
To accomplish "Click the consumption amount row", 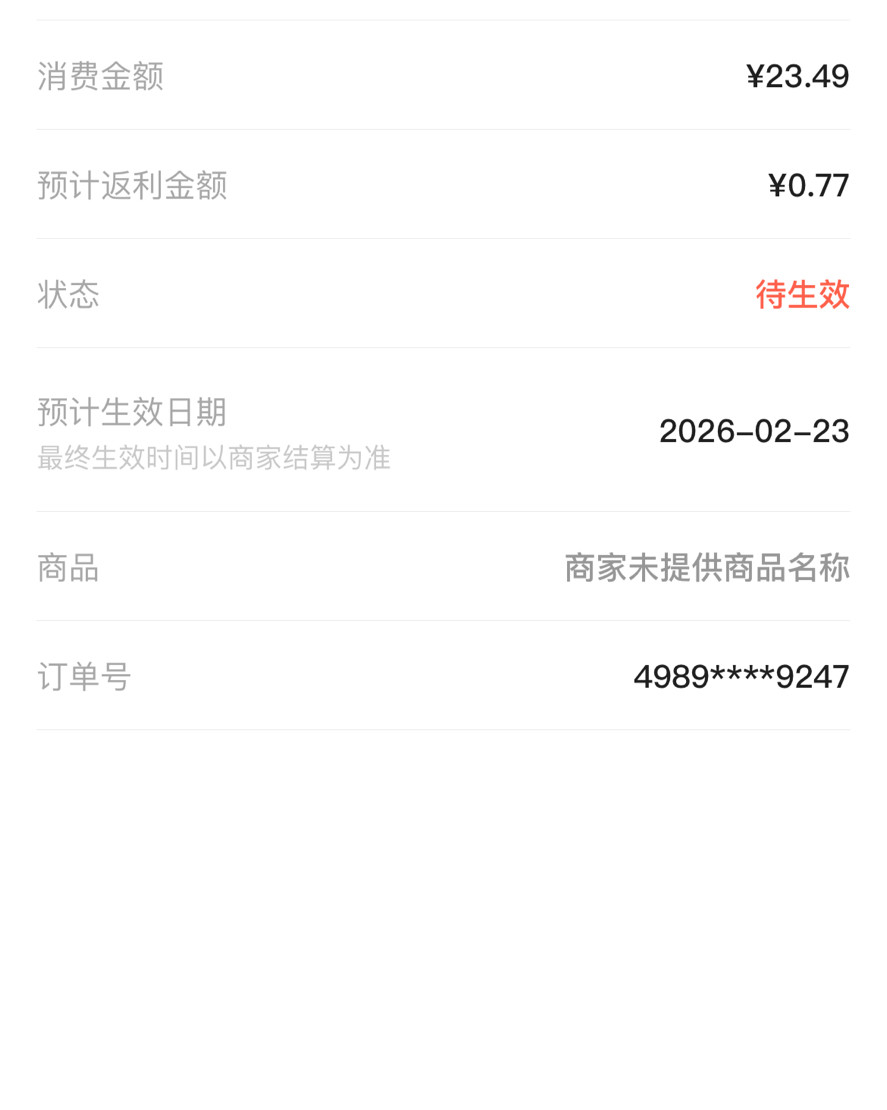I will pyautogui.click(x=443, y=75).
